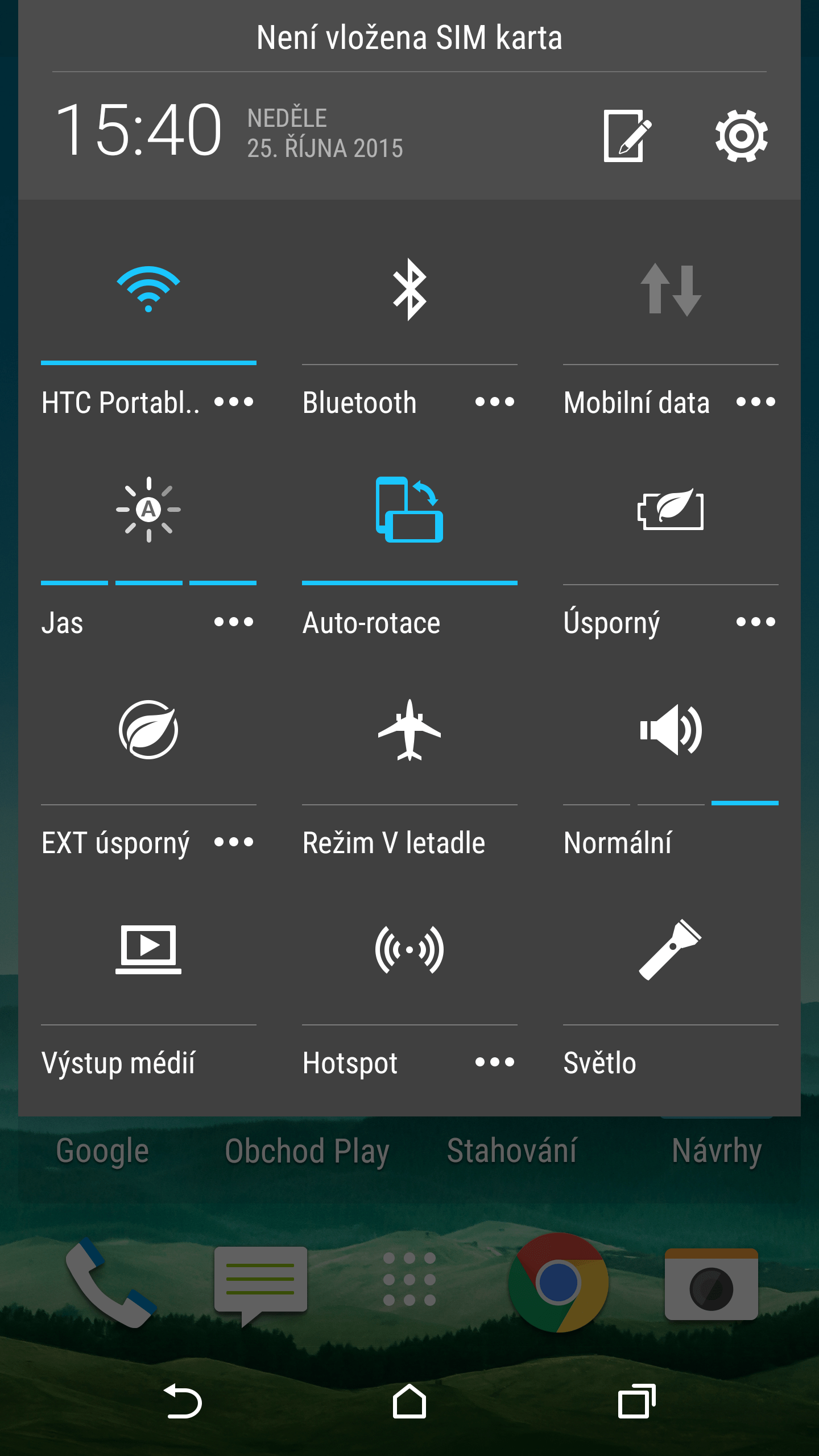Turn on Úsporný power saver
819x1456 pixels.
tap(671, 510)
